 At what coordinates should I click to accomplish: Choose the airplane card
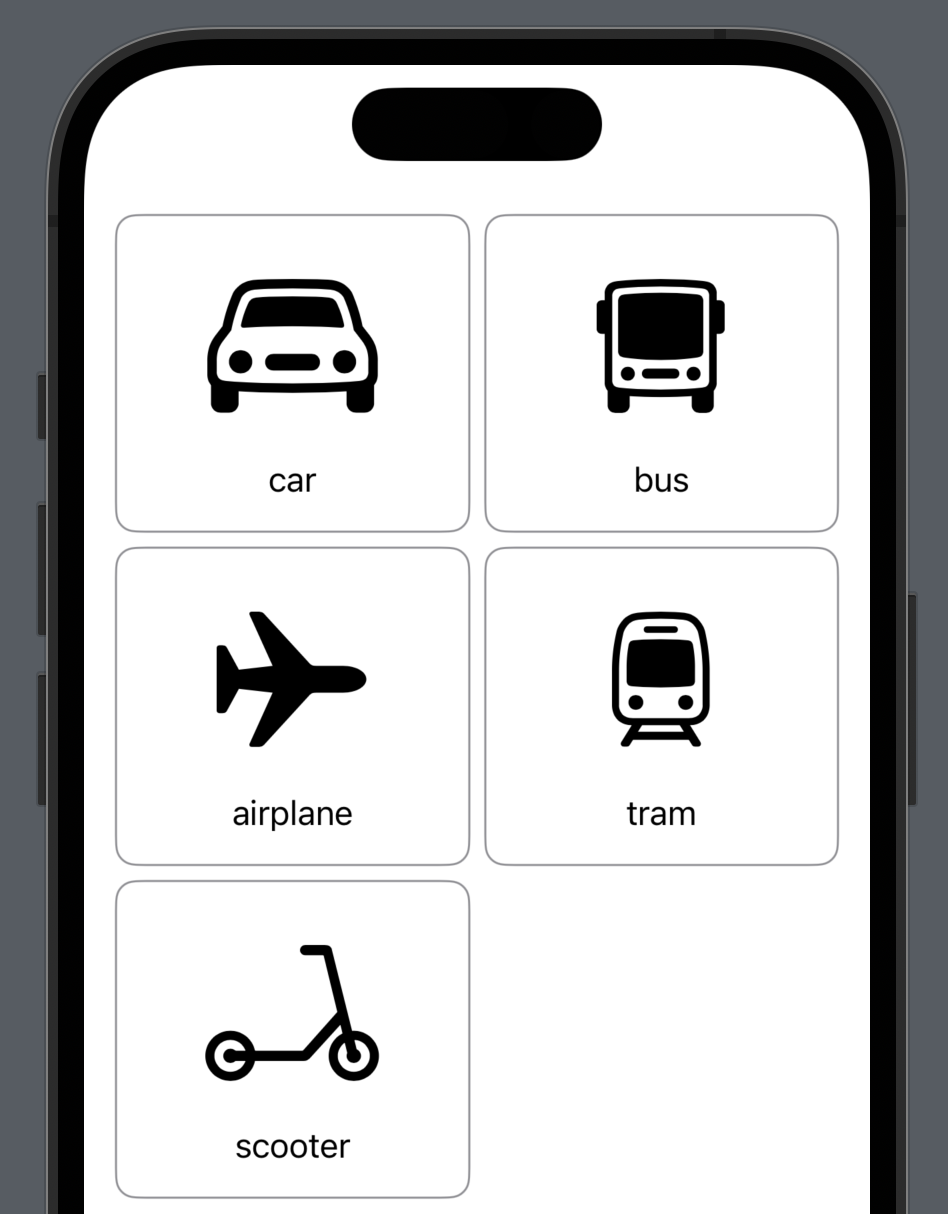coord(292,706)
